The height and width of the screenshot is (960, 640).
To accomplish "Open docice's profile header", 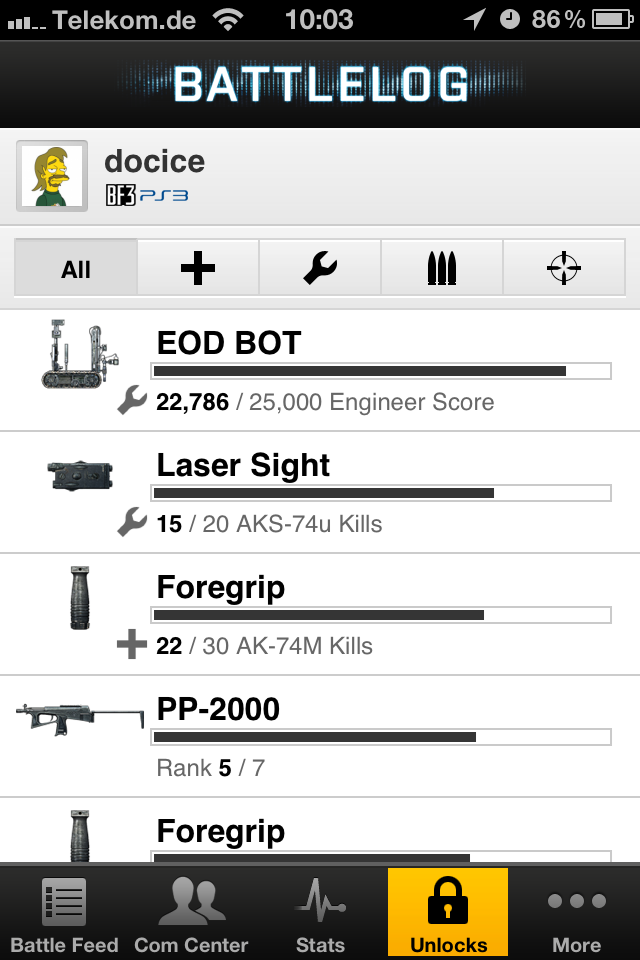I will tap(320, 176).
